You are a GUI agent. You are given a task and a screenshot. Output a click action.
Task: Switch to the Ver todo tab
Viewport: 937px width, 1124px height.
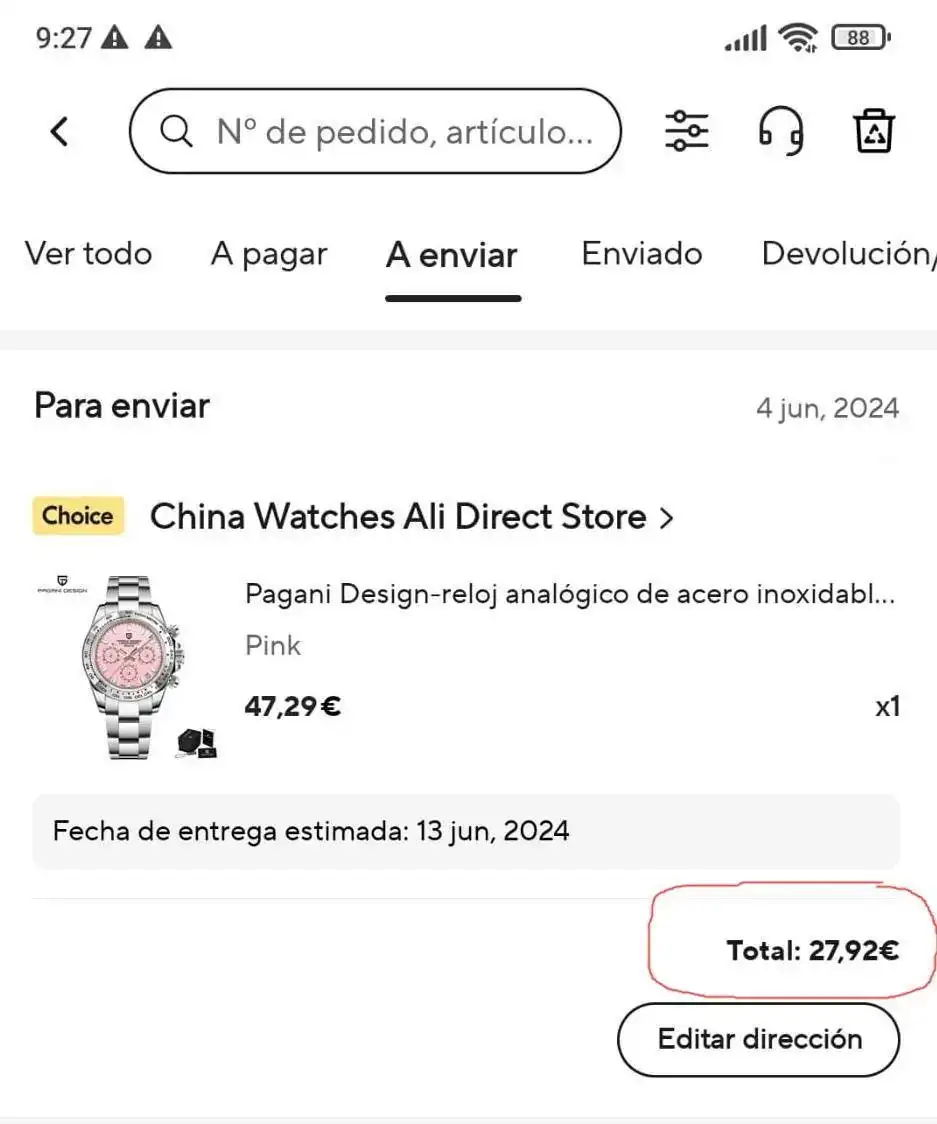pos(88,254)
